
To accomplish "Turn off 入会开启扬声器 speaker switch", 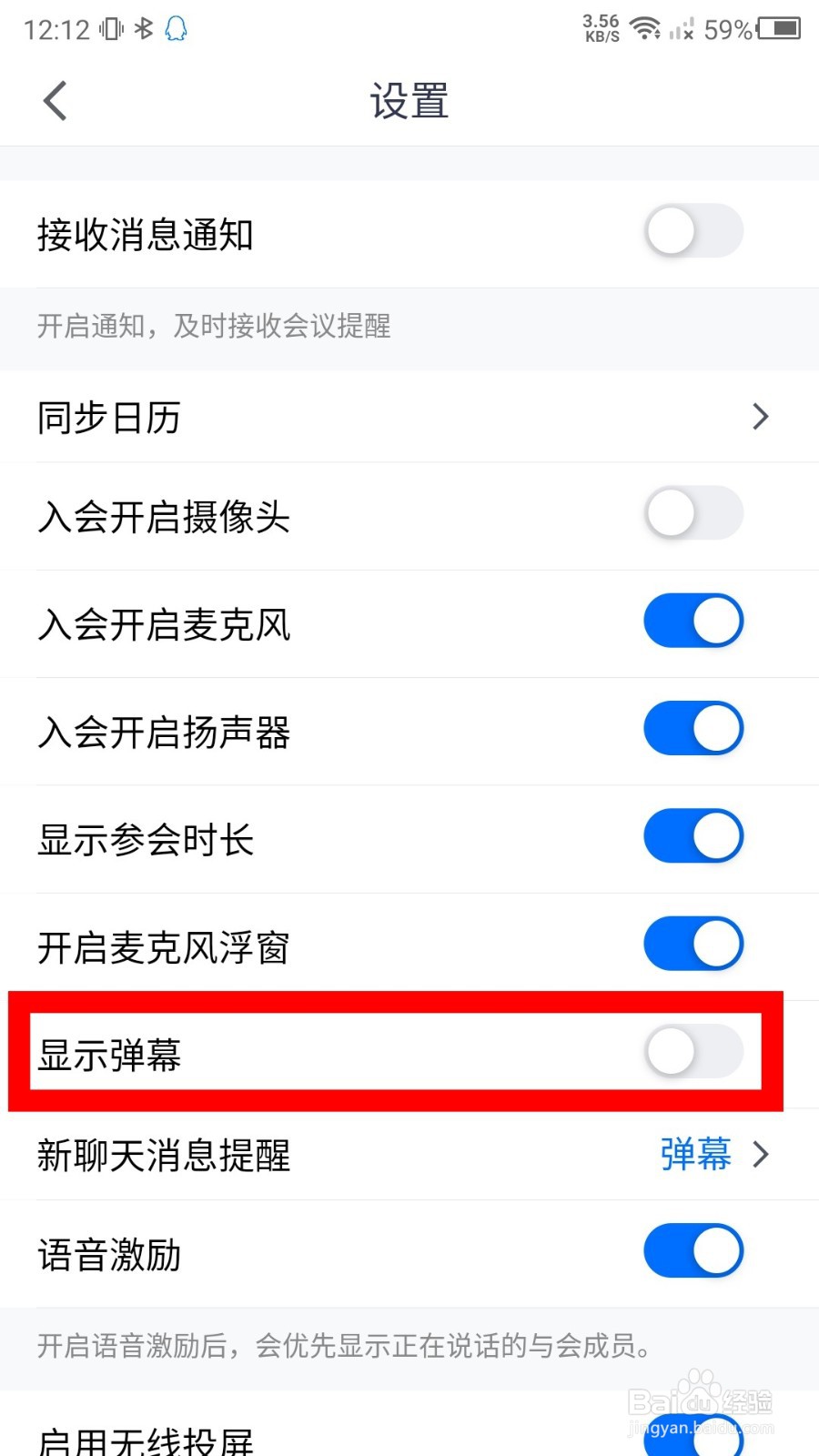I will 693,728.
